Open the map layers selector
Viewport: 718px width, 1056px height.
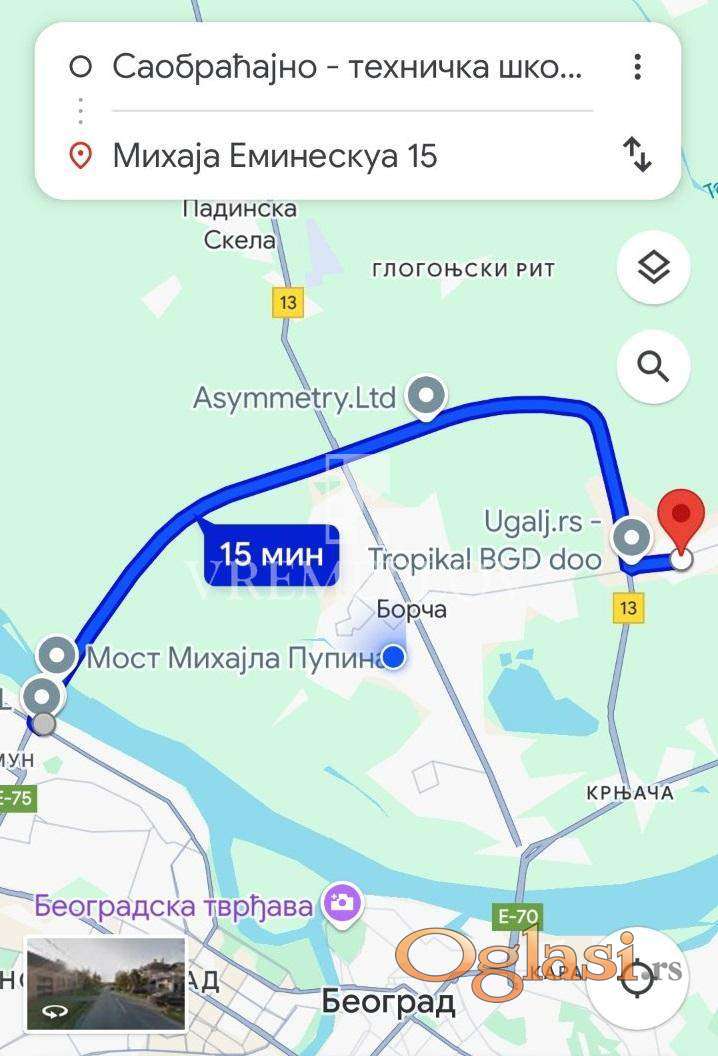[x=653, y=268]
